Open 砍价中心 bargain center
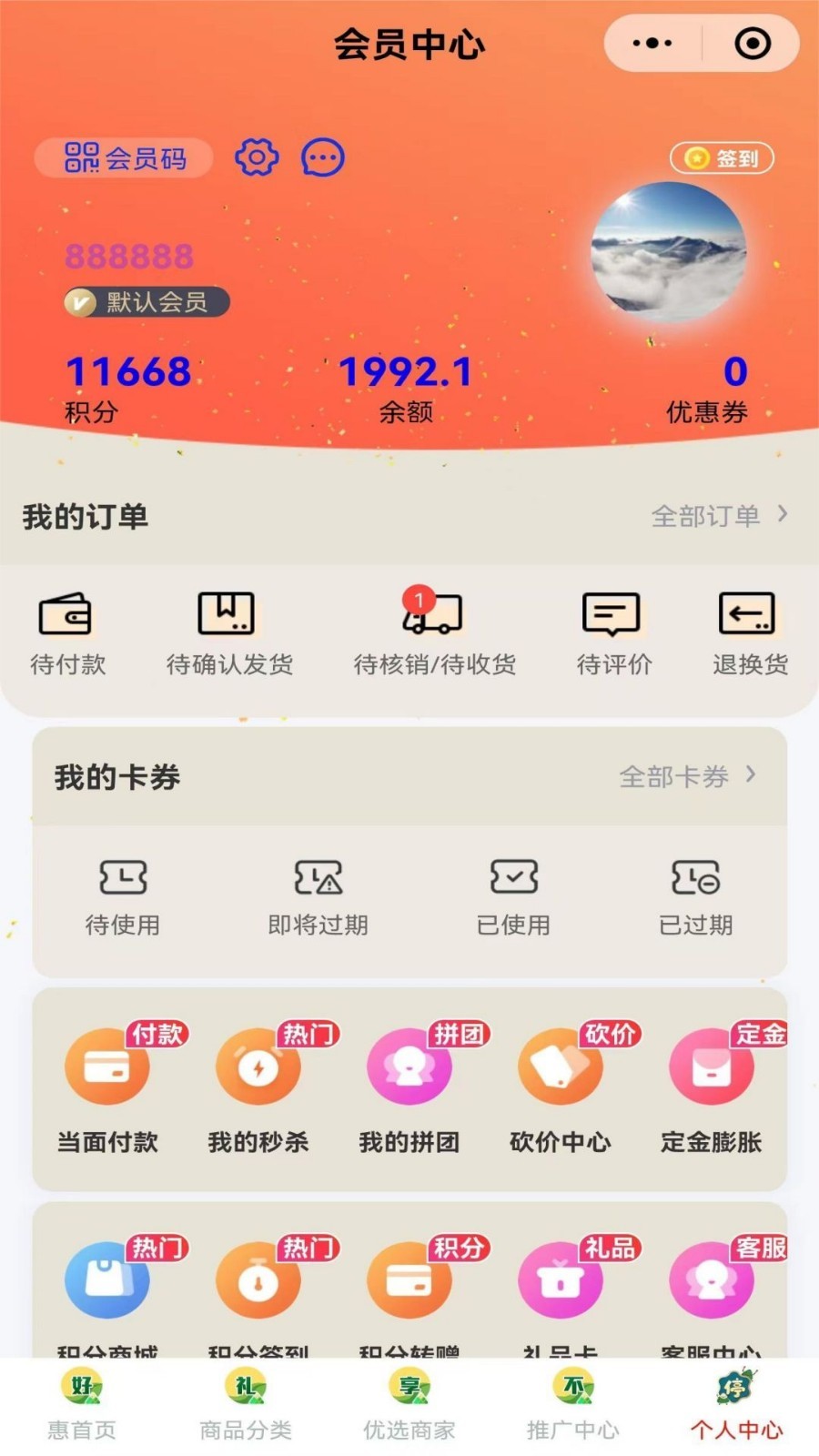This screenshot has width=819, height=1456. 561,1089
